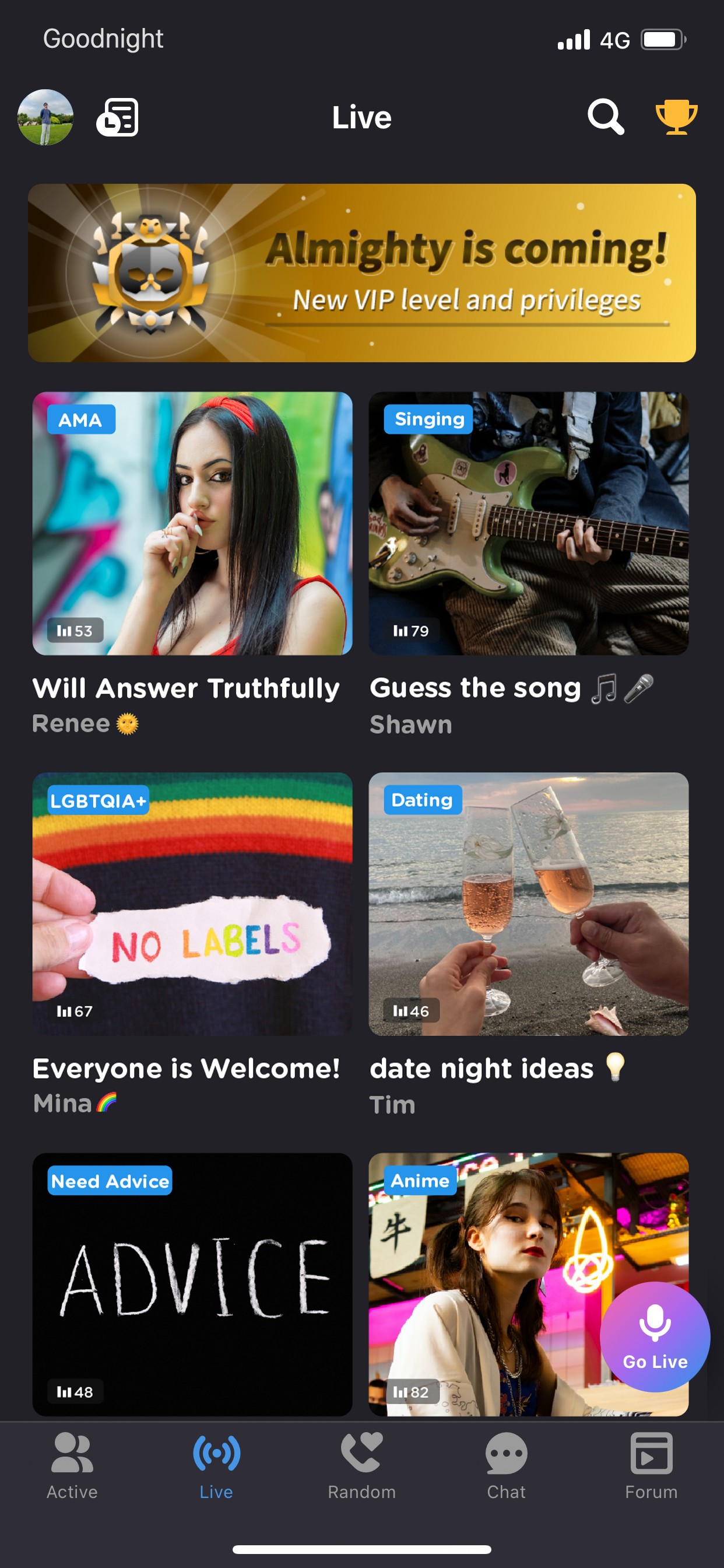Join Renee's Will Answer Truthfully room

coord(192,523)
